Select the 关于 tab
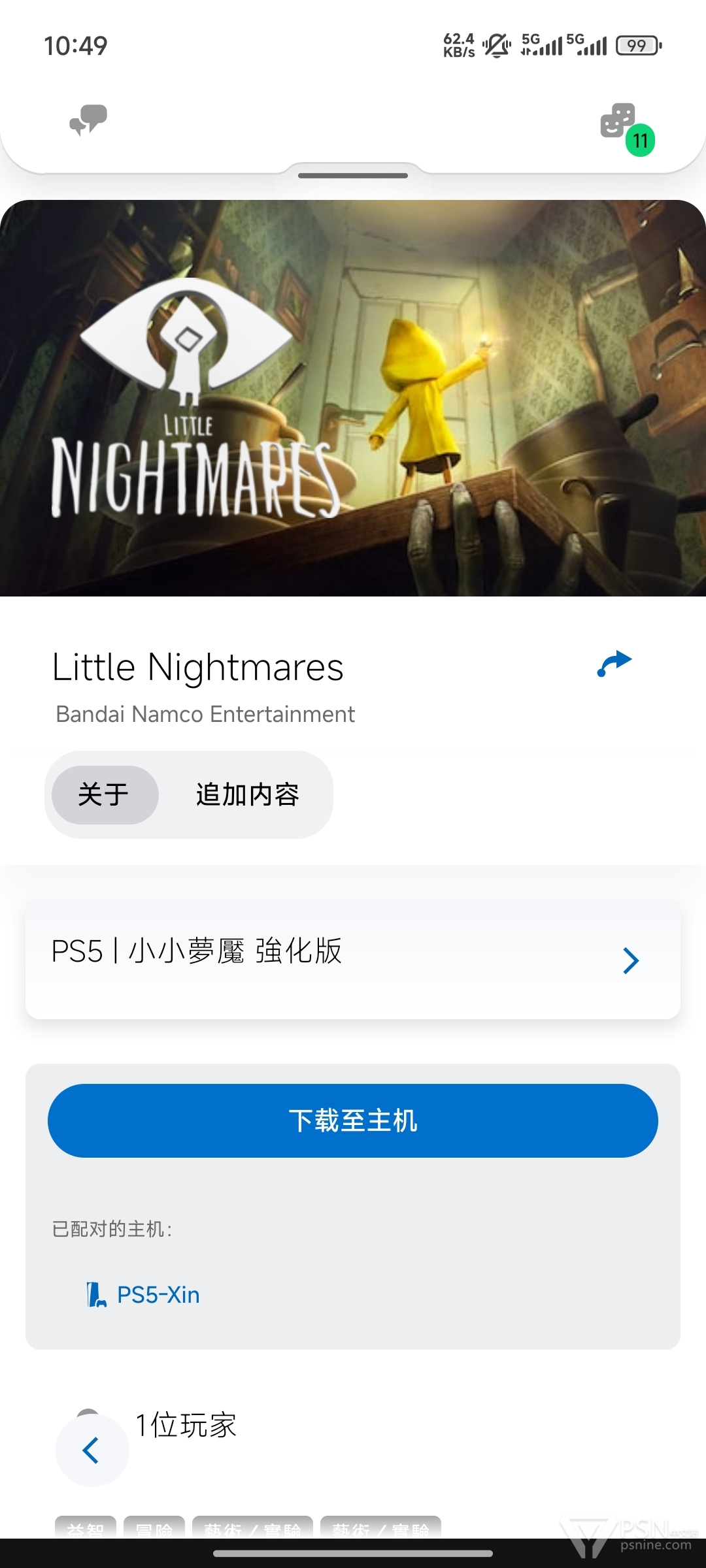This screenshot has height=1568, width=706. coord(105,795)
